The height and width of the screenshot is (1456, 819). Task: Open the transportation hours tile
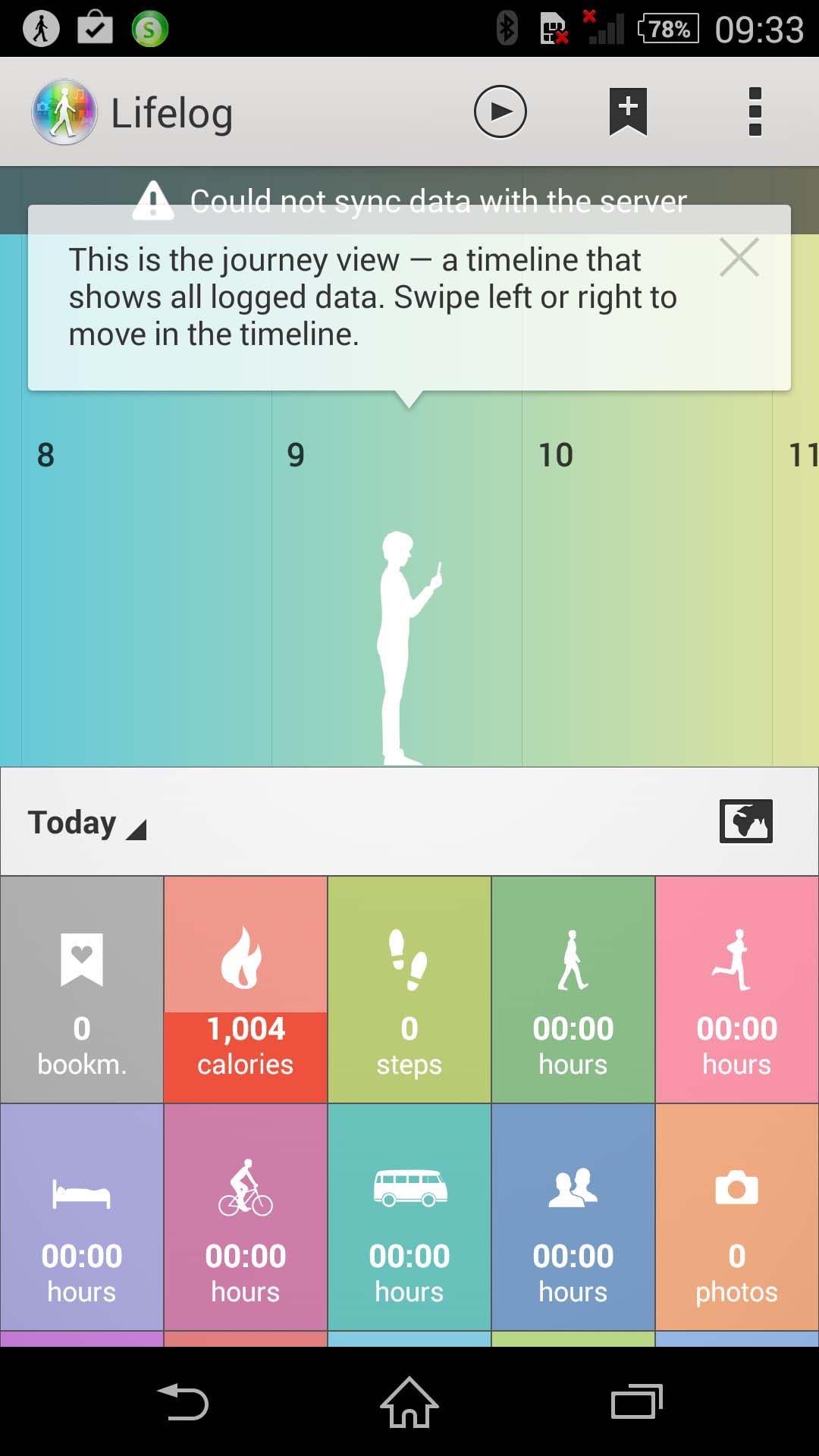409,1217
